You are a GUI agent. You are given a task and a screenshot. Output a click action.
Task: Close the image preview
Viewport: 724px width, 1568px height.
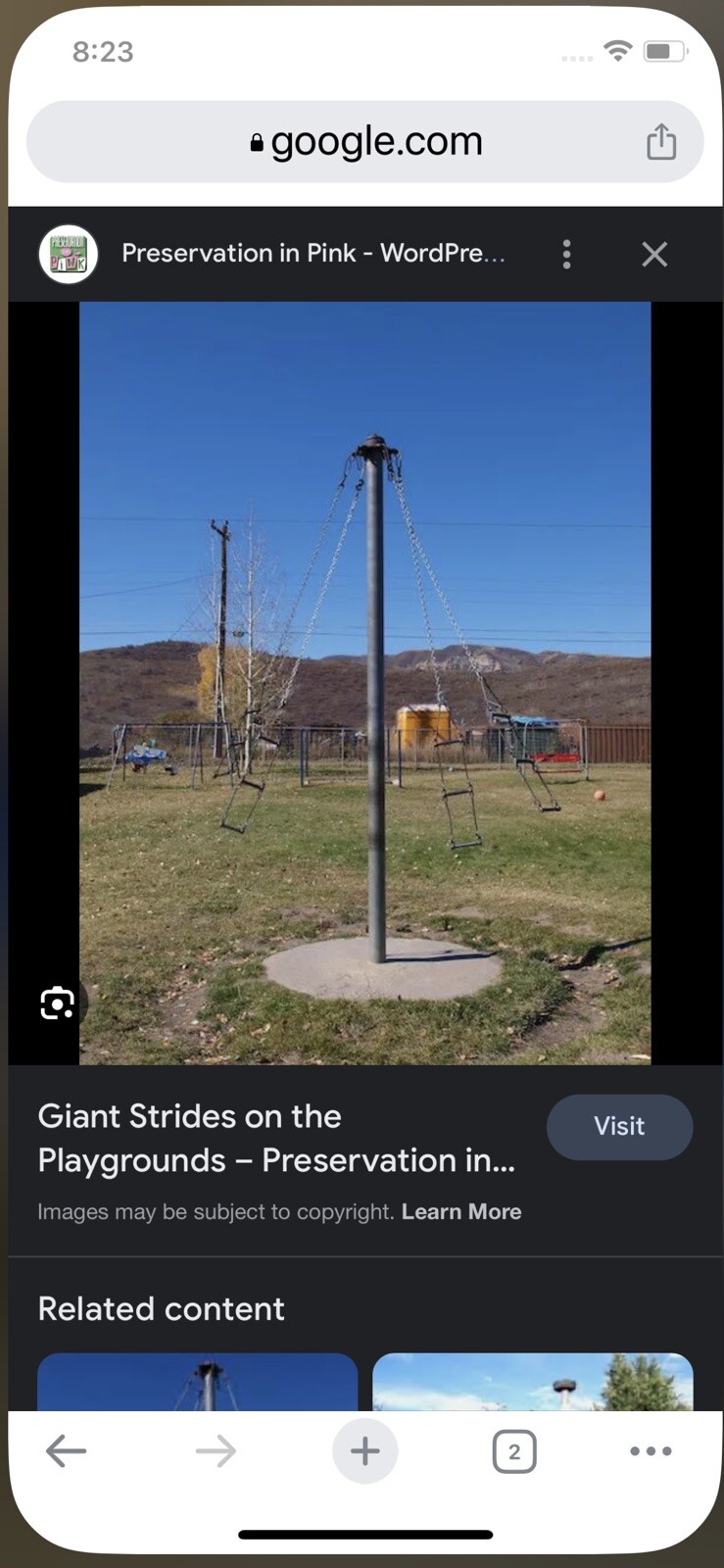(x=654, y=255)
